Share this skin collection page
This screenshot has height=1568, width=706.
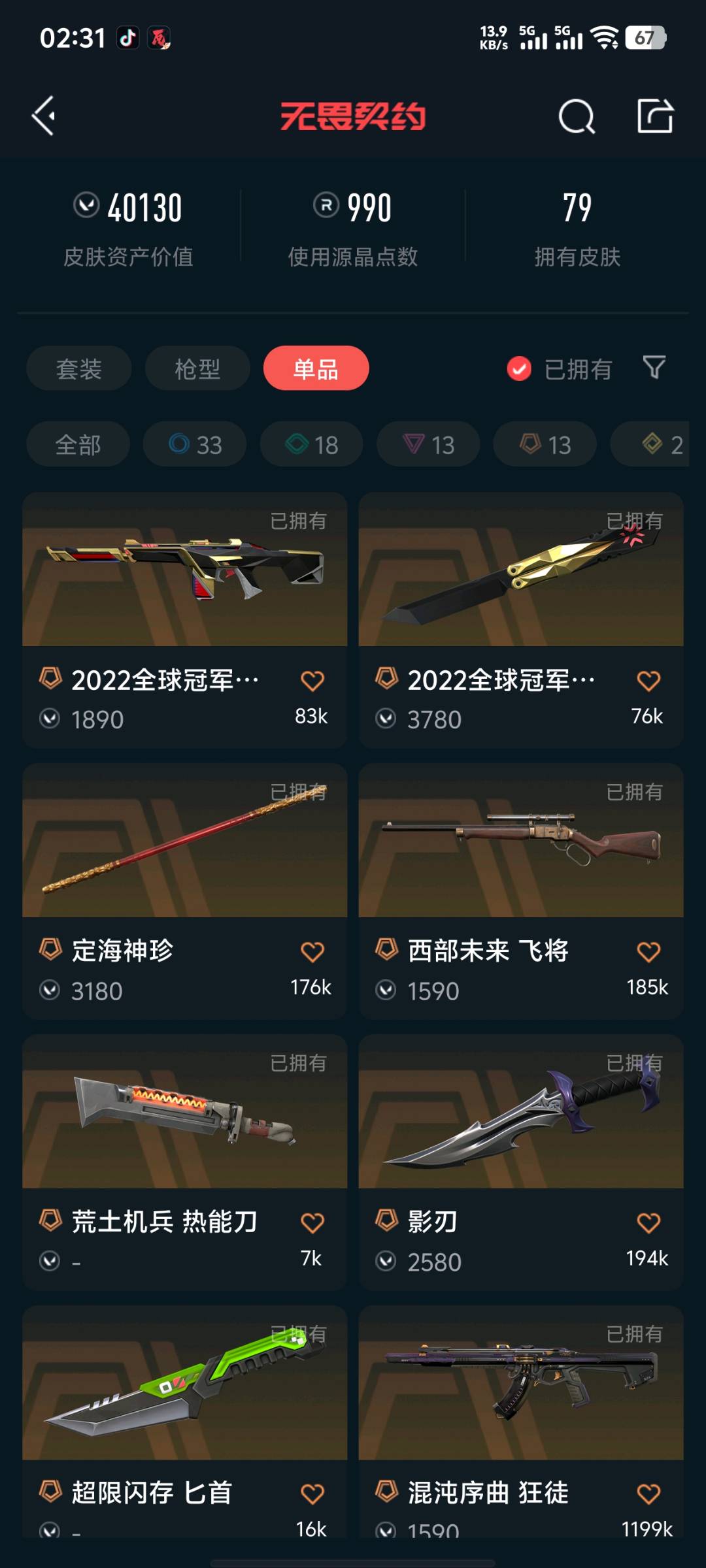pyautogui.click(x=655, y=116)
